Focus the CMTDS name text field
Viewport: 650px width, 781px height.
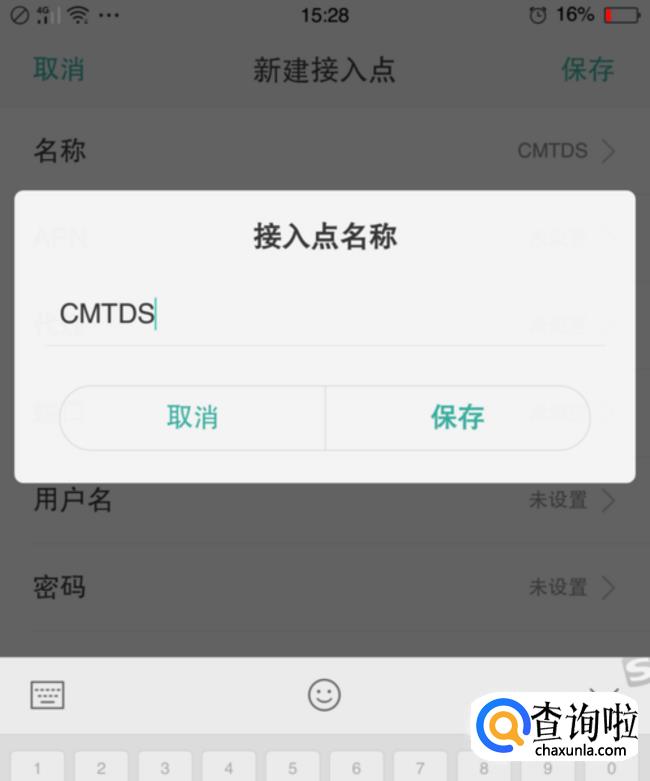324,315
